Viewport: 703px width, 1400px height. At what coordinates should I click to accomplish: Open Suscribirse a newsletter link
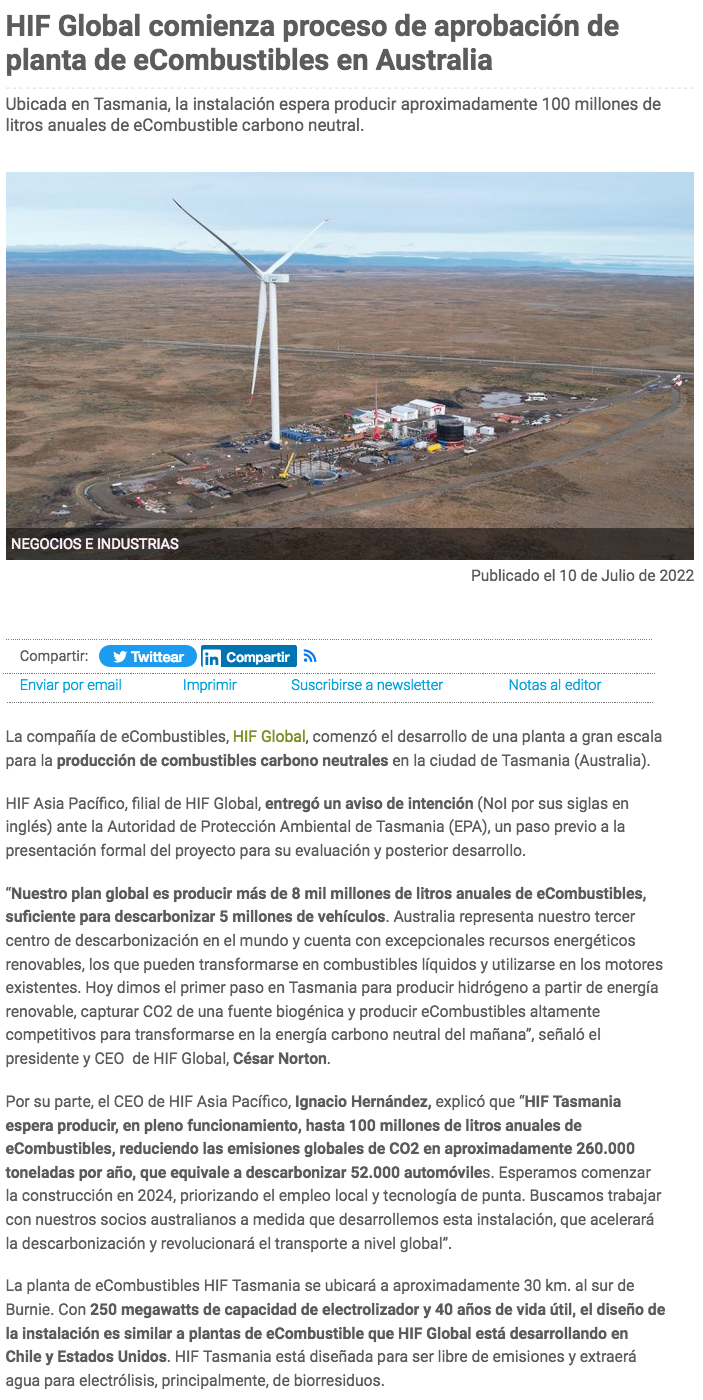(367, 685)
